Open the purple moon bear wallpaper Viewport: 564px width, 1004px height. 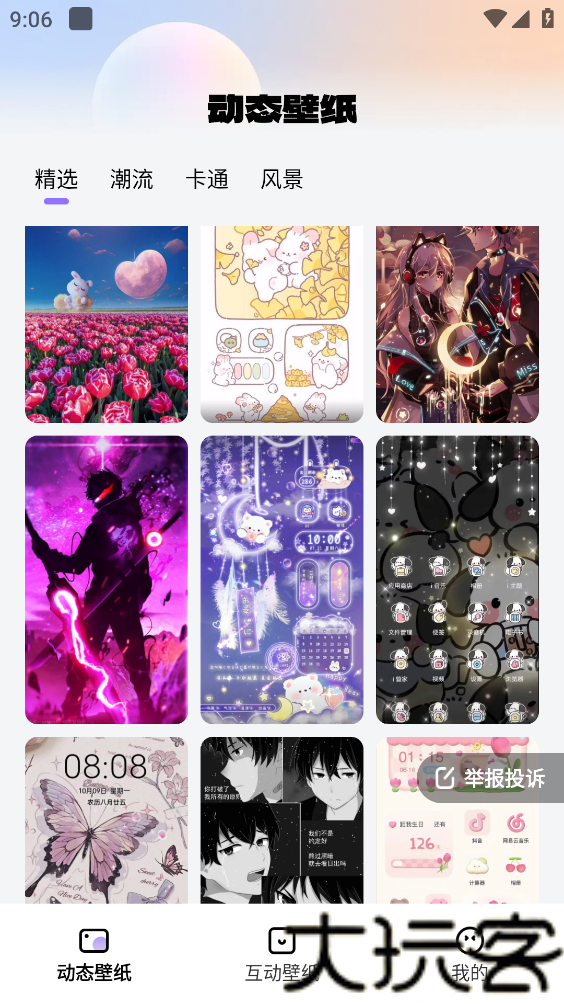282,579
